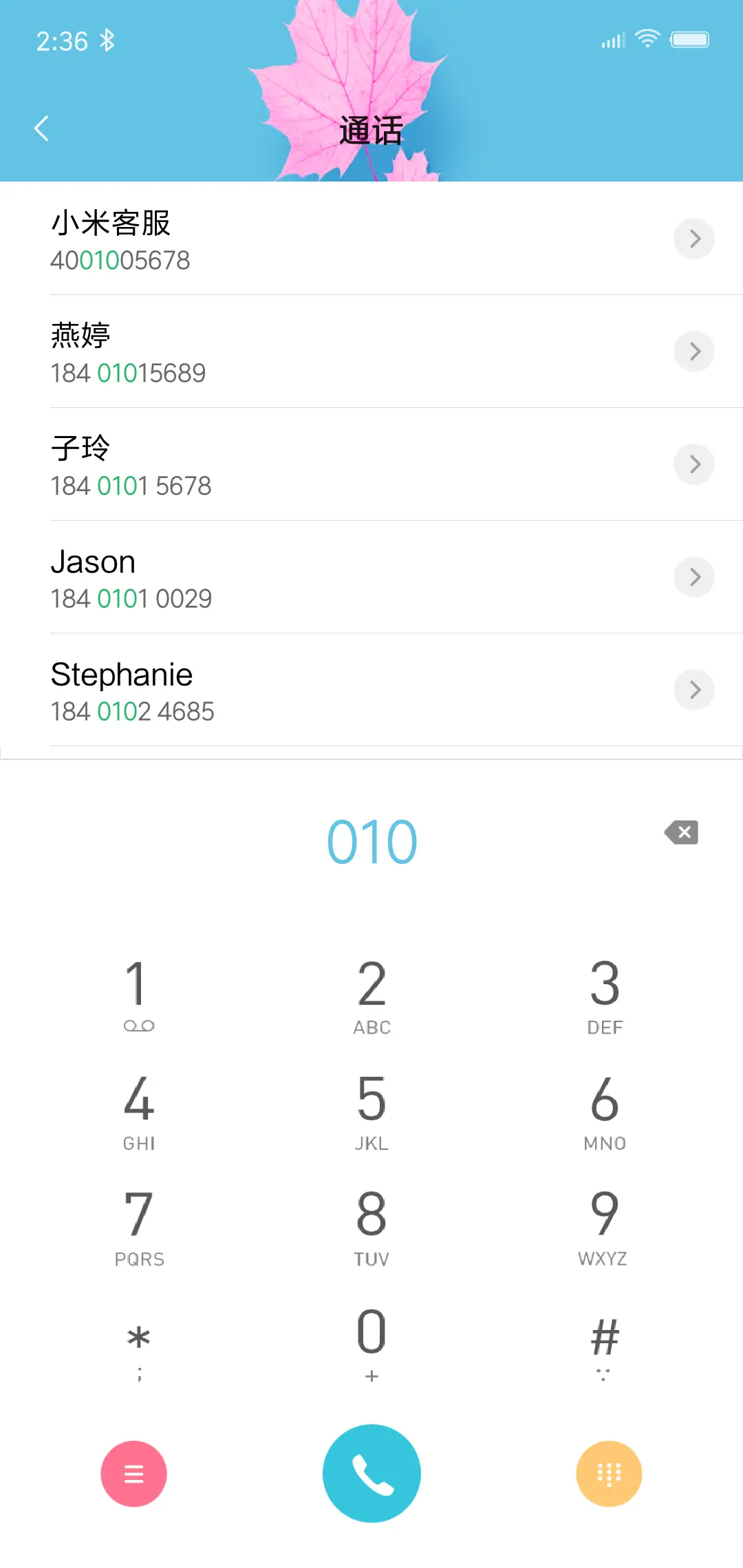Open details chevron for Jason

(693, 576)
